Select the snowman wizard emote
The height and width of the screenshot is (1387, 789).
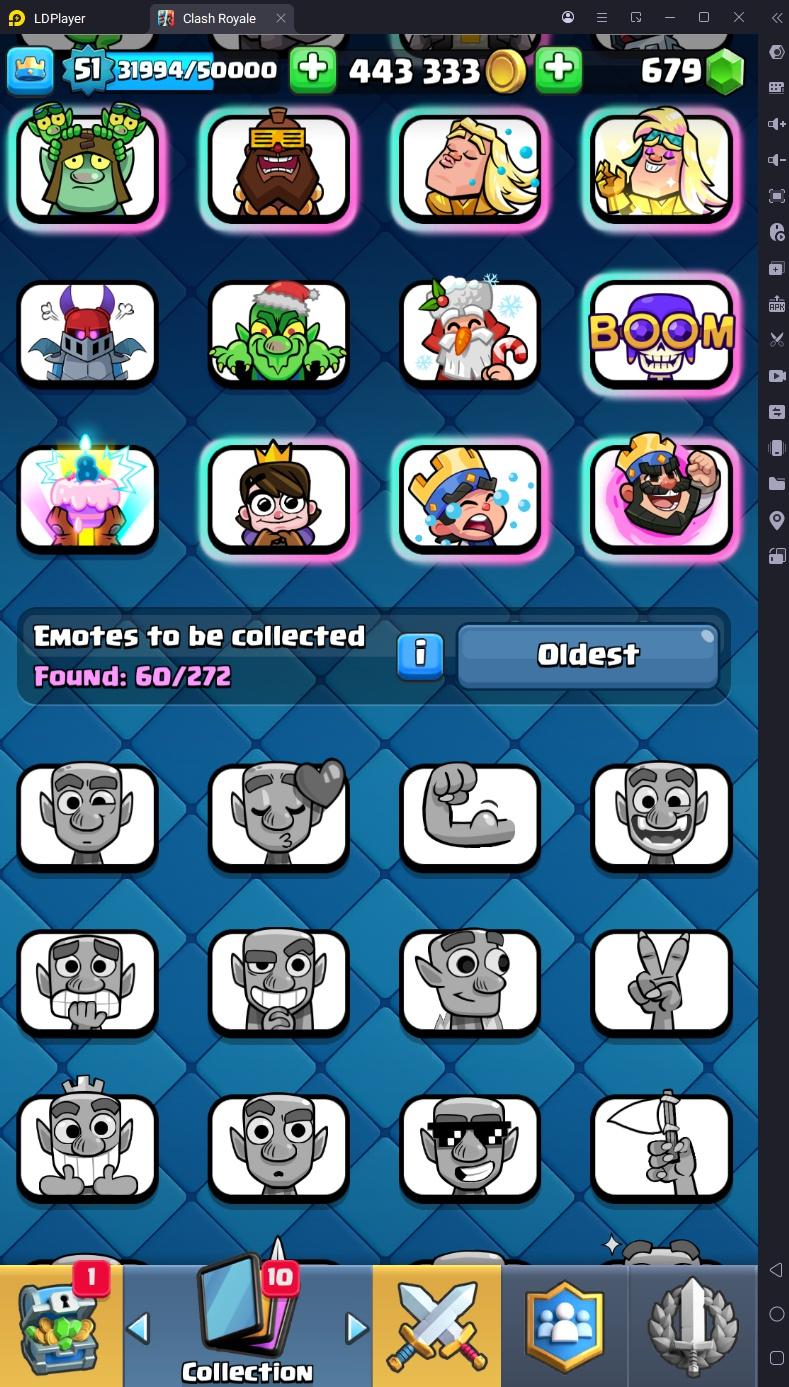point(469,333)
